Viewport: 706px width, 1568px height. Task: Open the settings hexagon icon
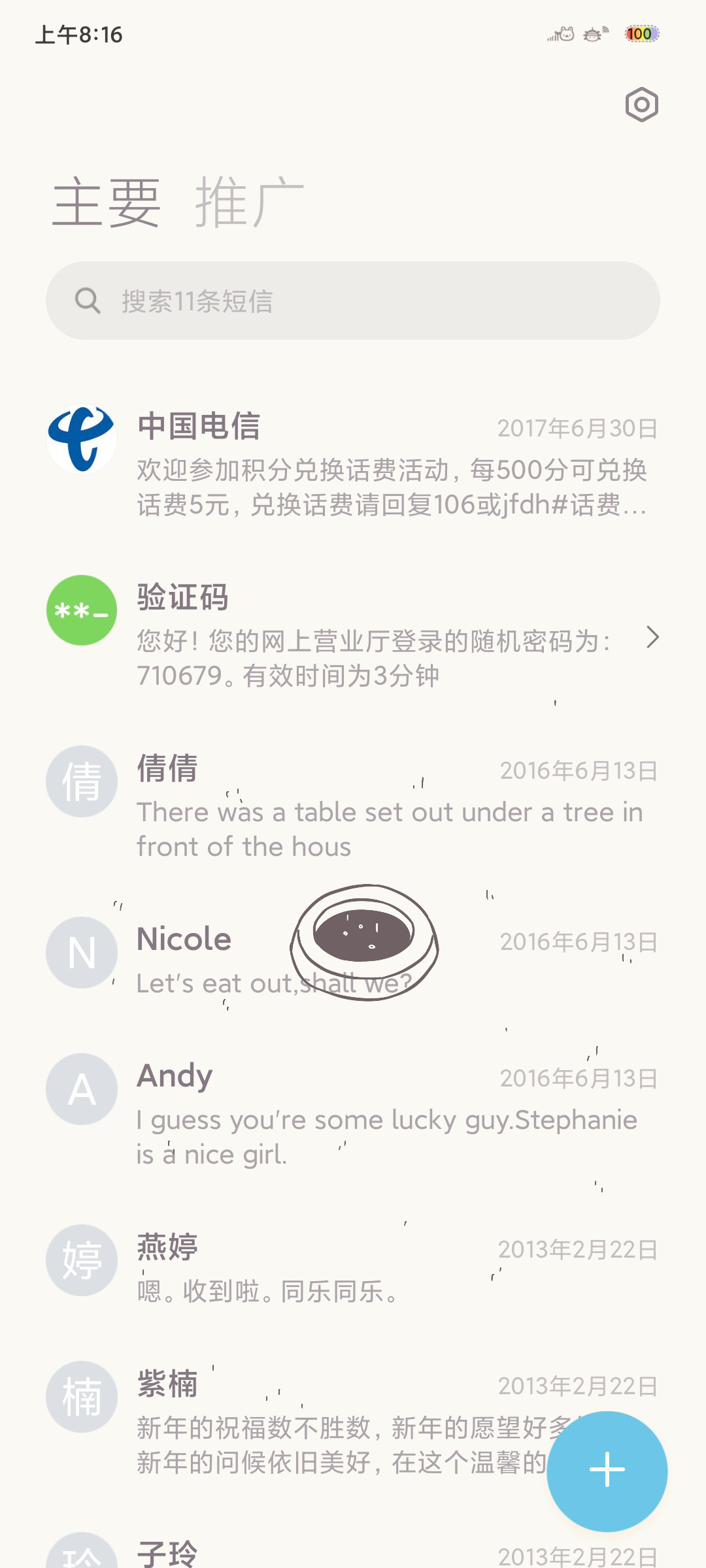tap(641, 105)
